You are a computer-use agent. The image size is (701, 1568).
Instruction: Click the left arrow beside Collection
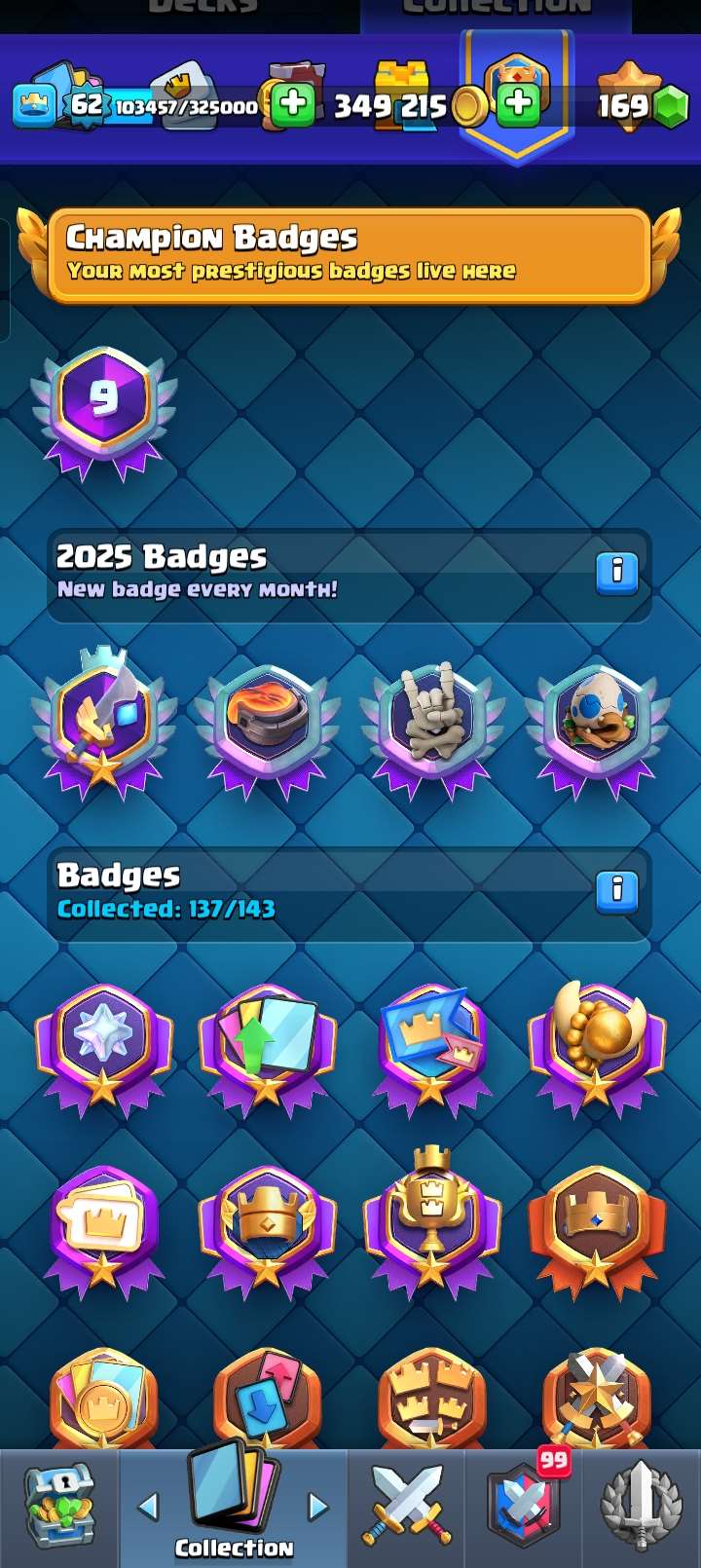pos(151,1505)
